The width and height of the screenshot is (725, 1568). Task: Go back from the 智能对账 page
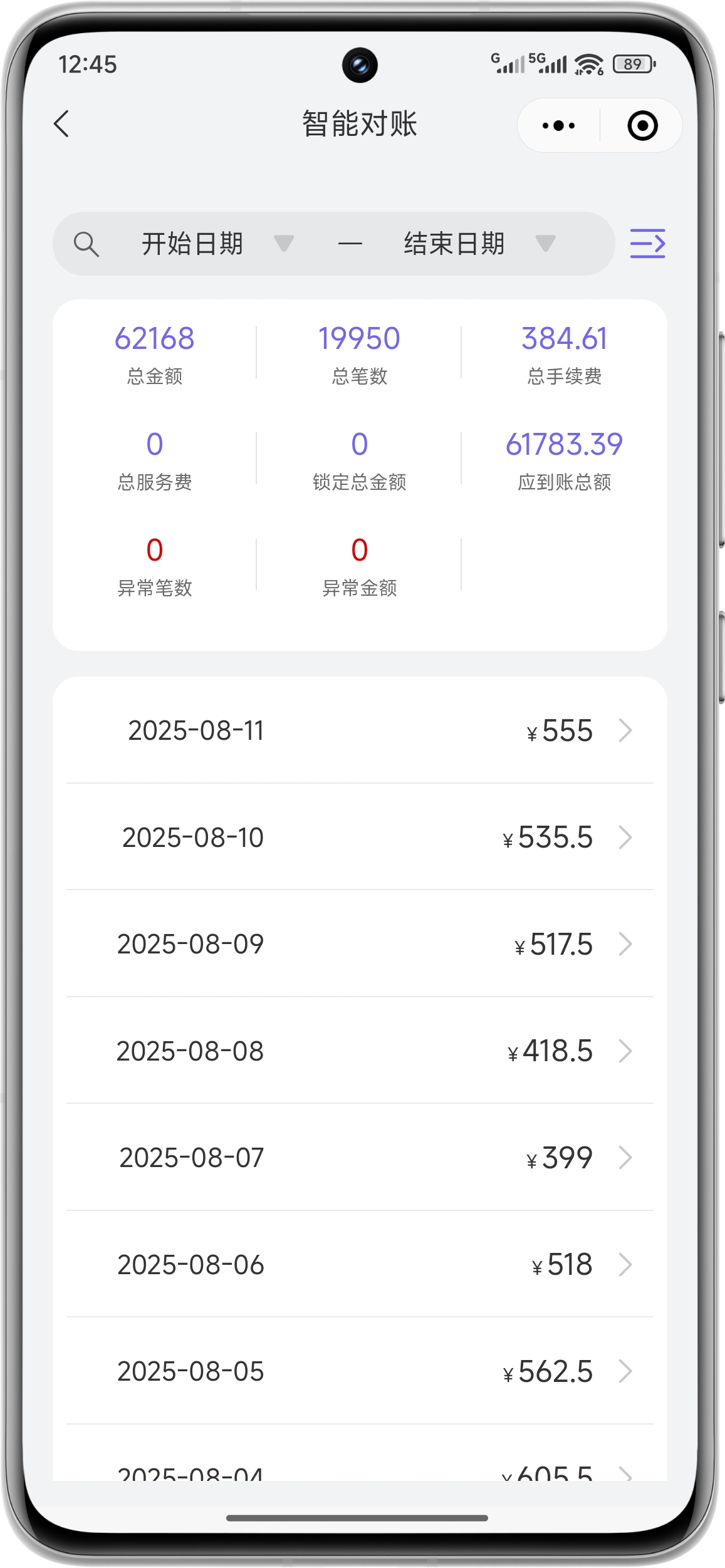pos(61,123)
